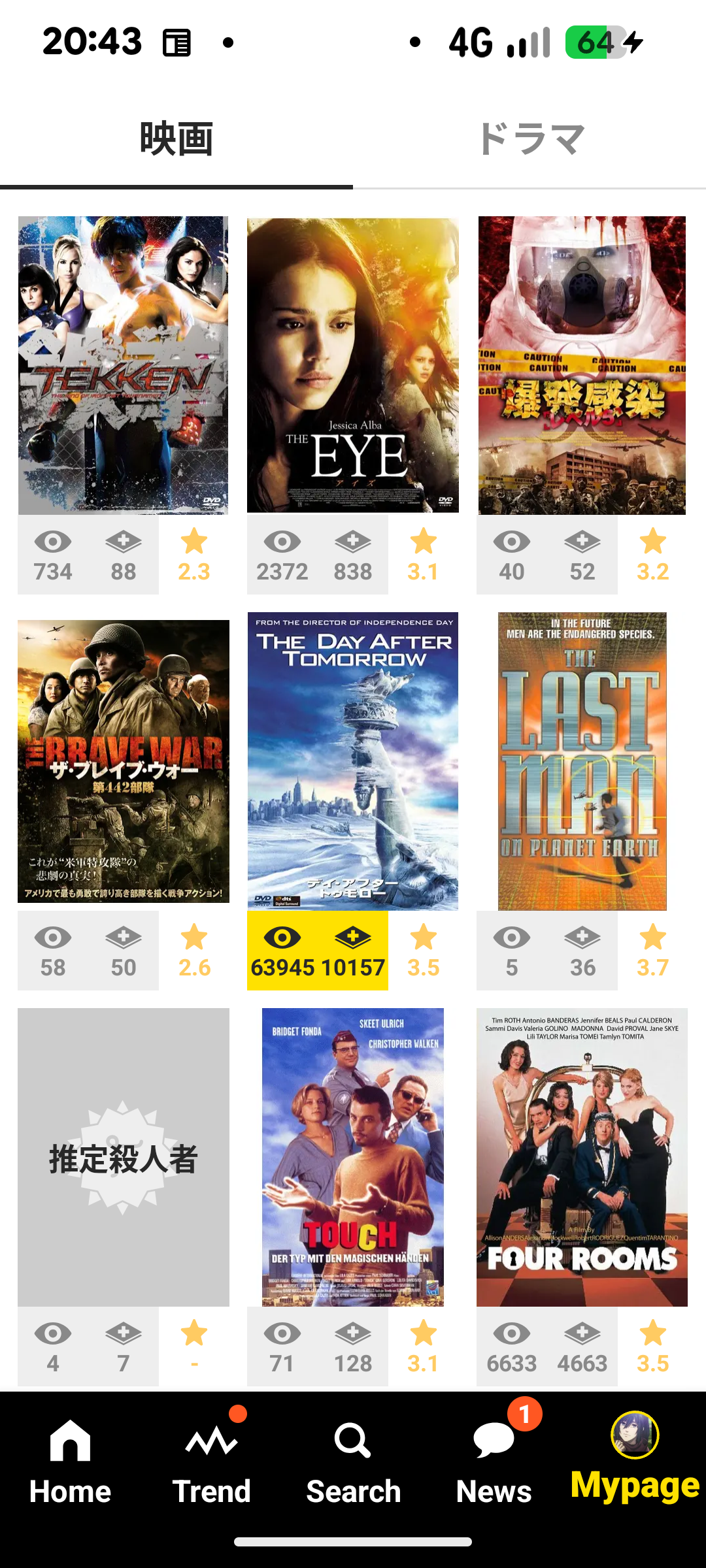Viewport: 706px width, 1568px height.
Task: Open Last Man on Planet Earth poster
Action: coord(582,761)
